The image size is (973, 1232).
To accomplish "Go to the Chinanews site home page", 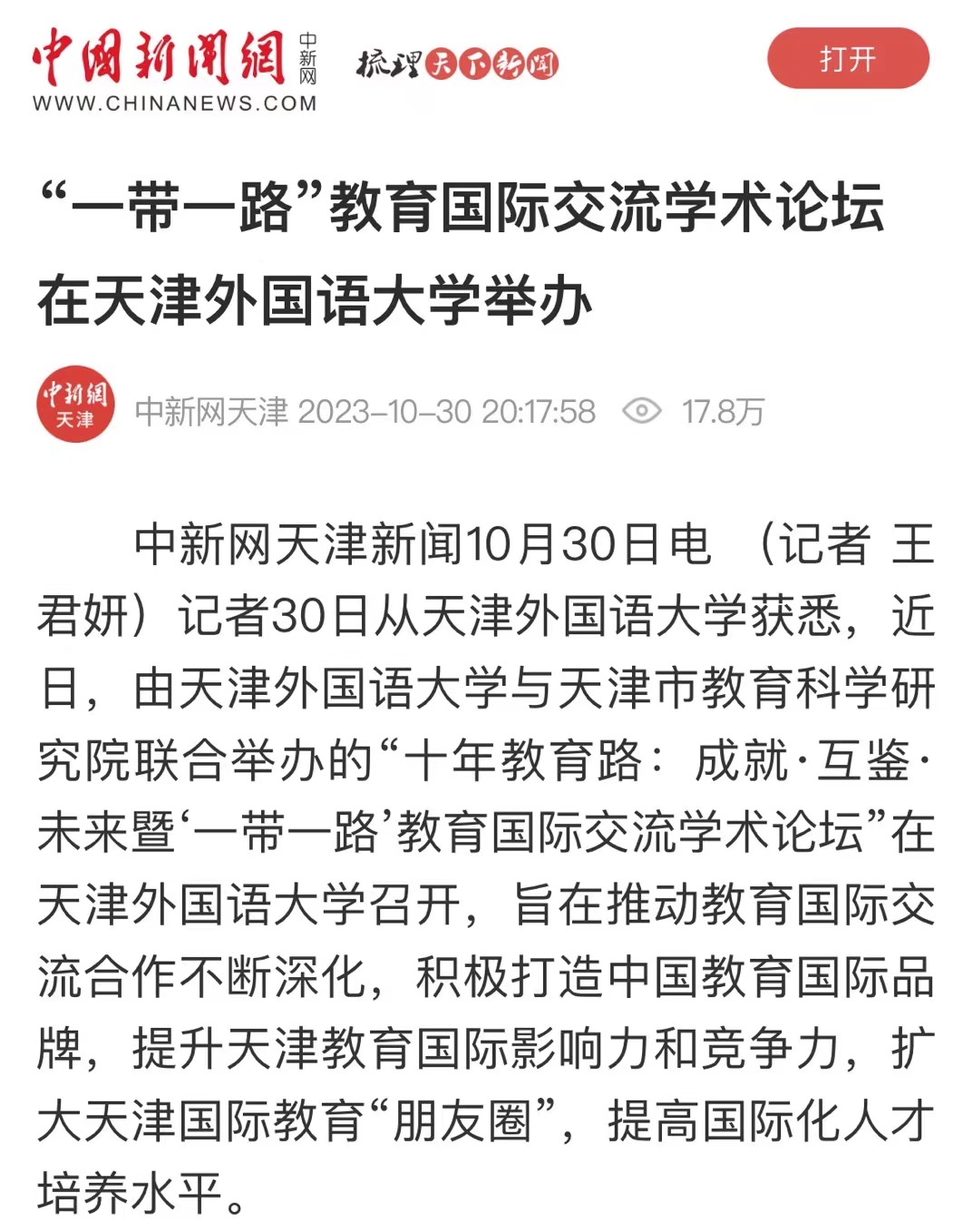I will [174, 69].
